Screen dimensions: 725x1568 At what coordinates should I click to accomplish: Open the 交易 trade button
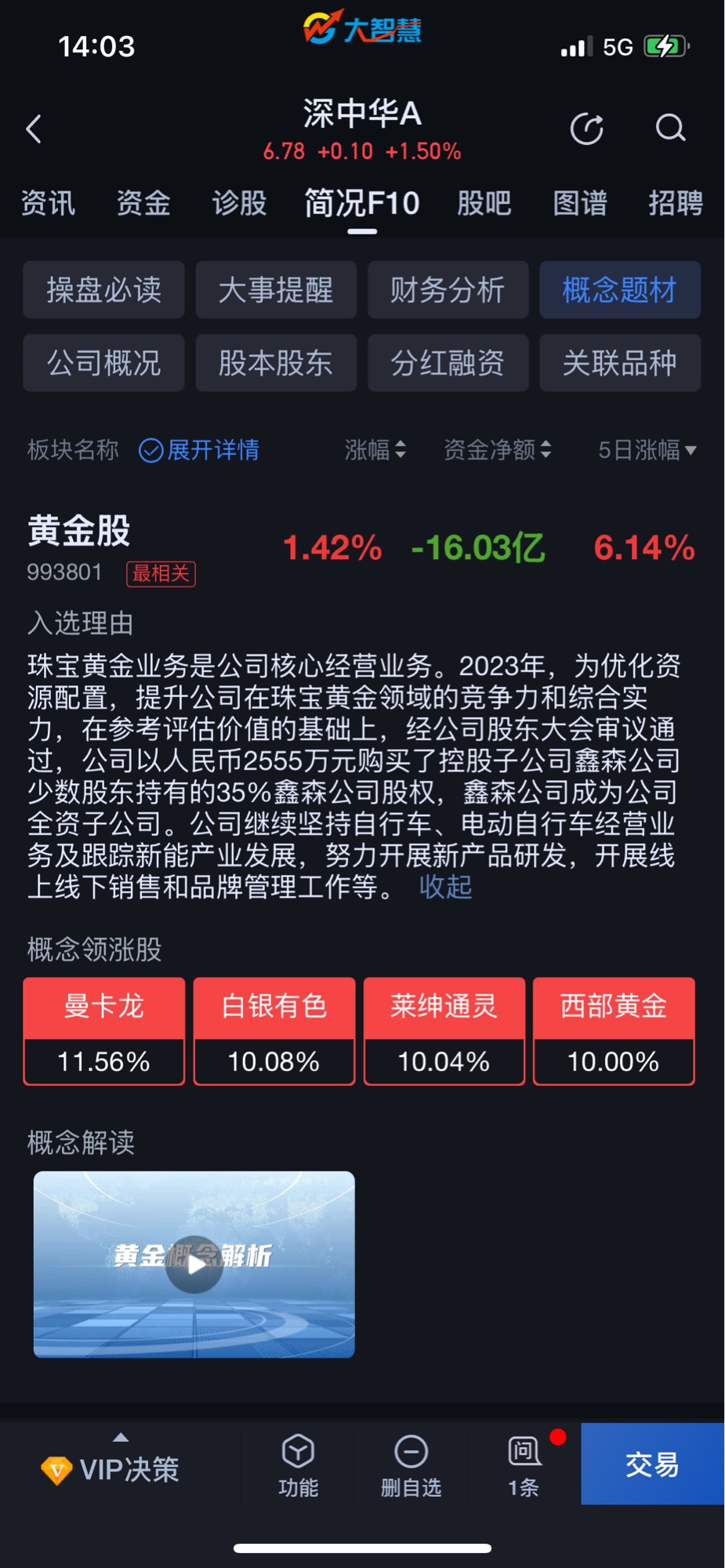(652, 1464)
